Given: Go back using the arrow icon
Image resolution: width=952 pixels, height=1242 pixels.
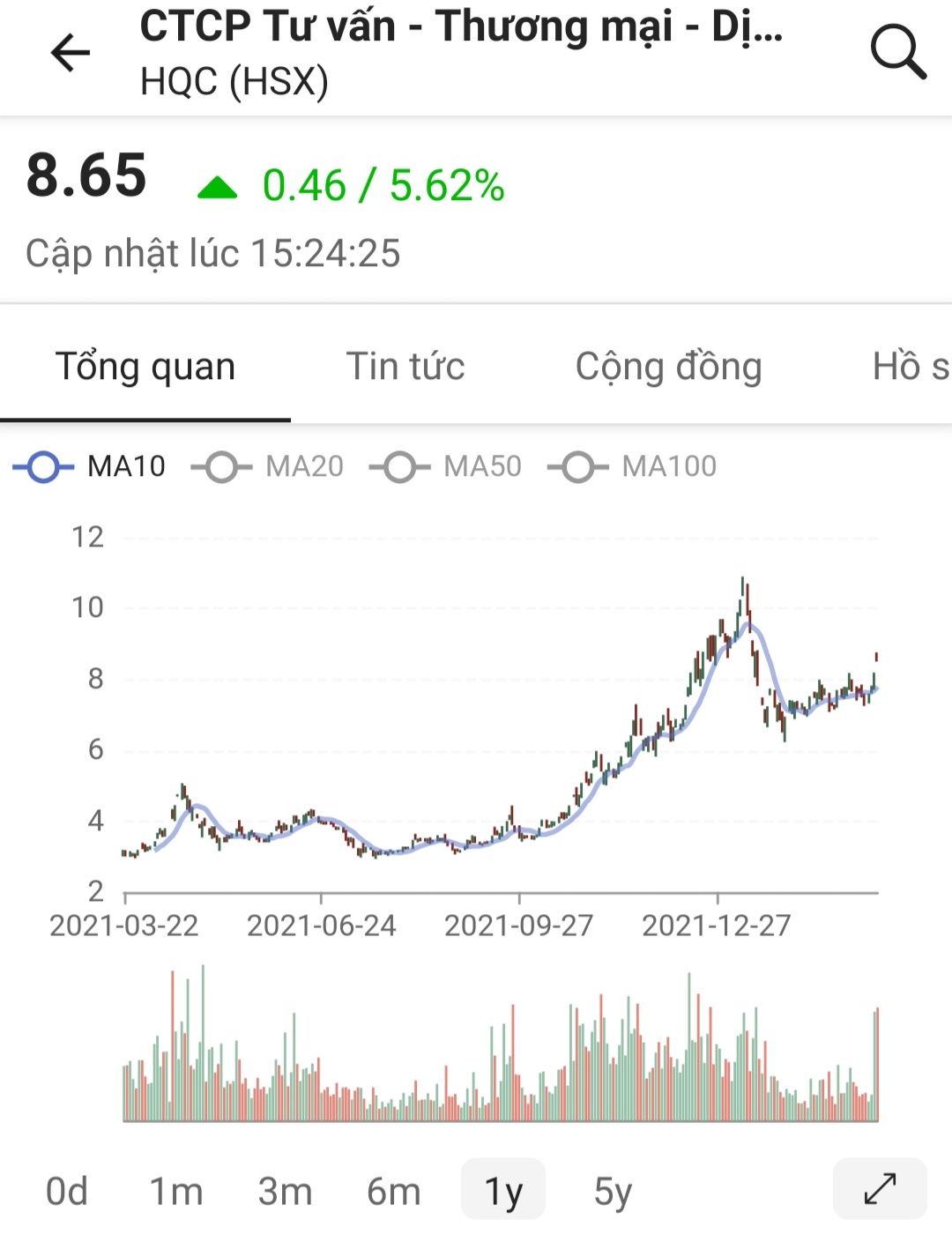Looking at the screenshot, I should [x=71, y=53].
